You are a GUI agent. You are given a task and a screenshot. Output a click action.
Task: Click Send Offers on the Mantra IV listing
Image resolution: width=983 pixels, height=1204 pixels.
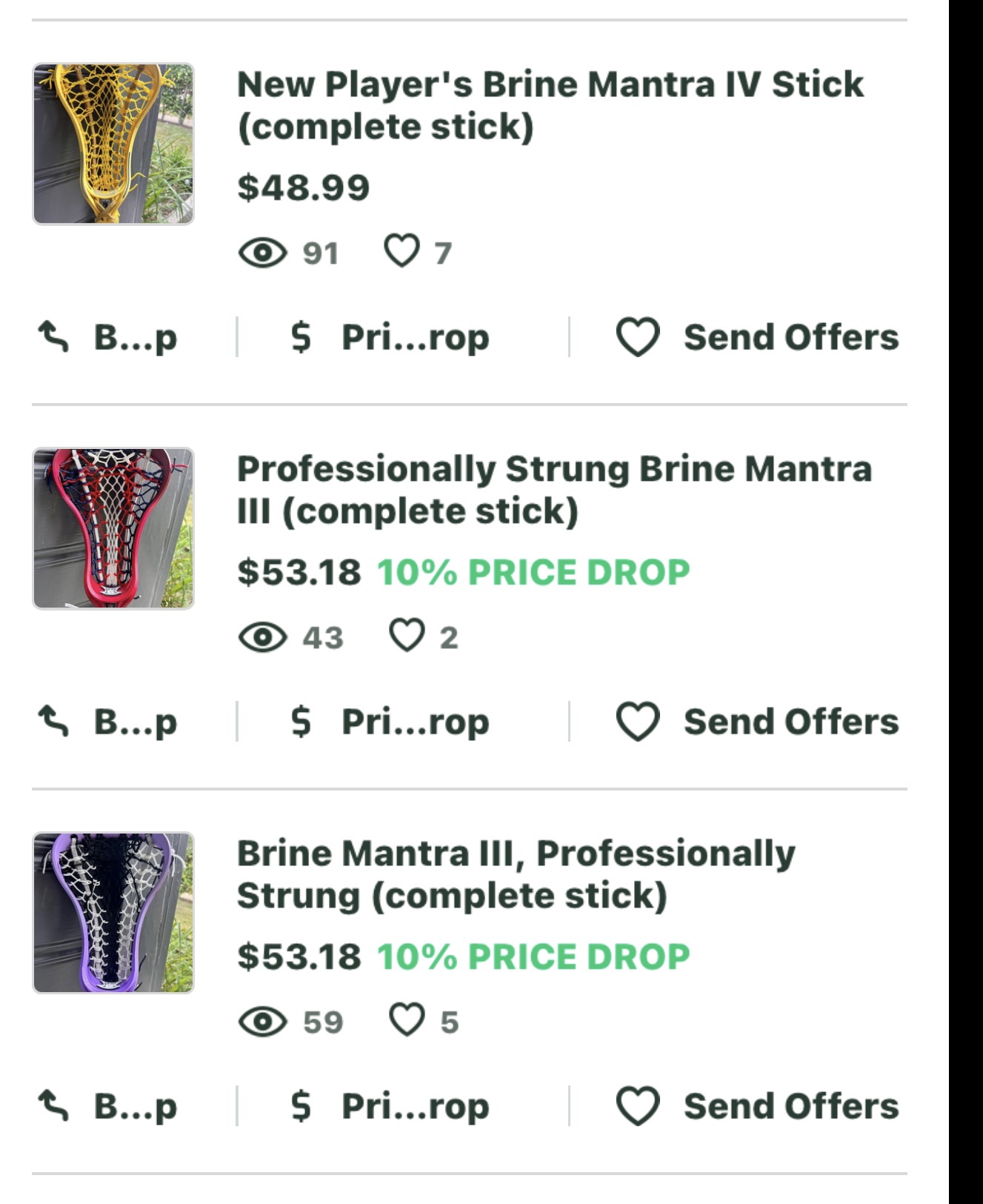(791, 337)
